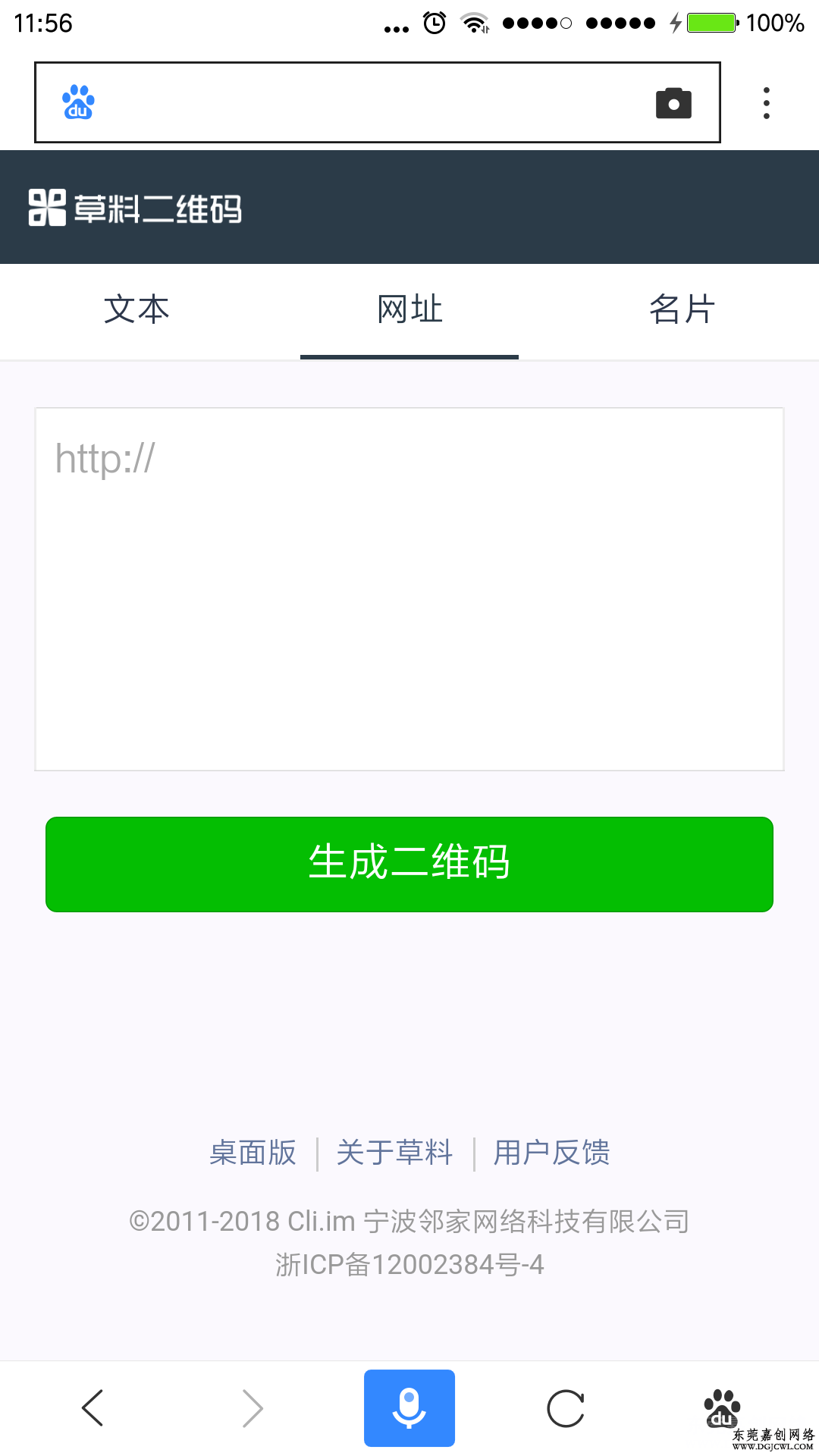
Task: Open the three-dot overflow menu
Action: pyautogui.click(x=767, y=103)
